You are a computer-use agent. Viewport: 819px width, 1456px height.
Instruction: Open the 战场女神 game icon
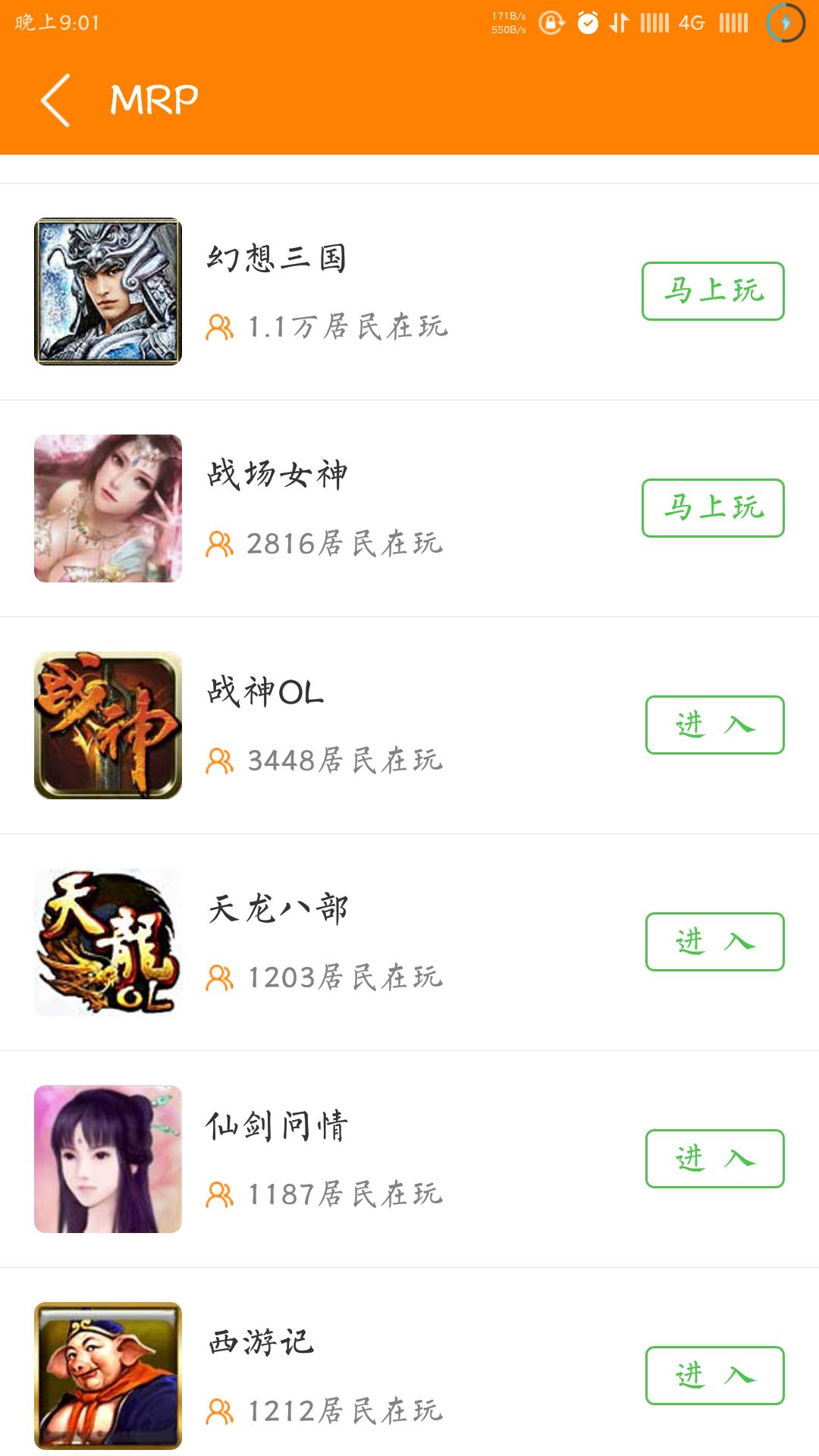click(108, 508)
